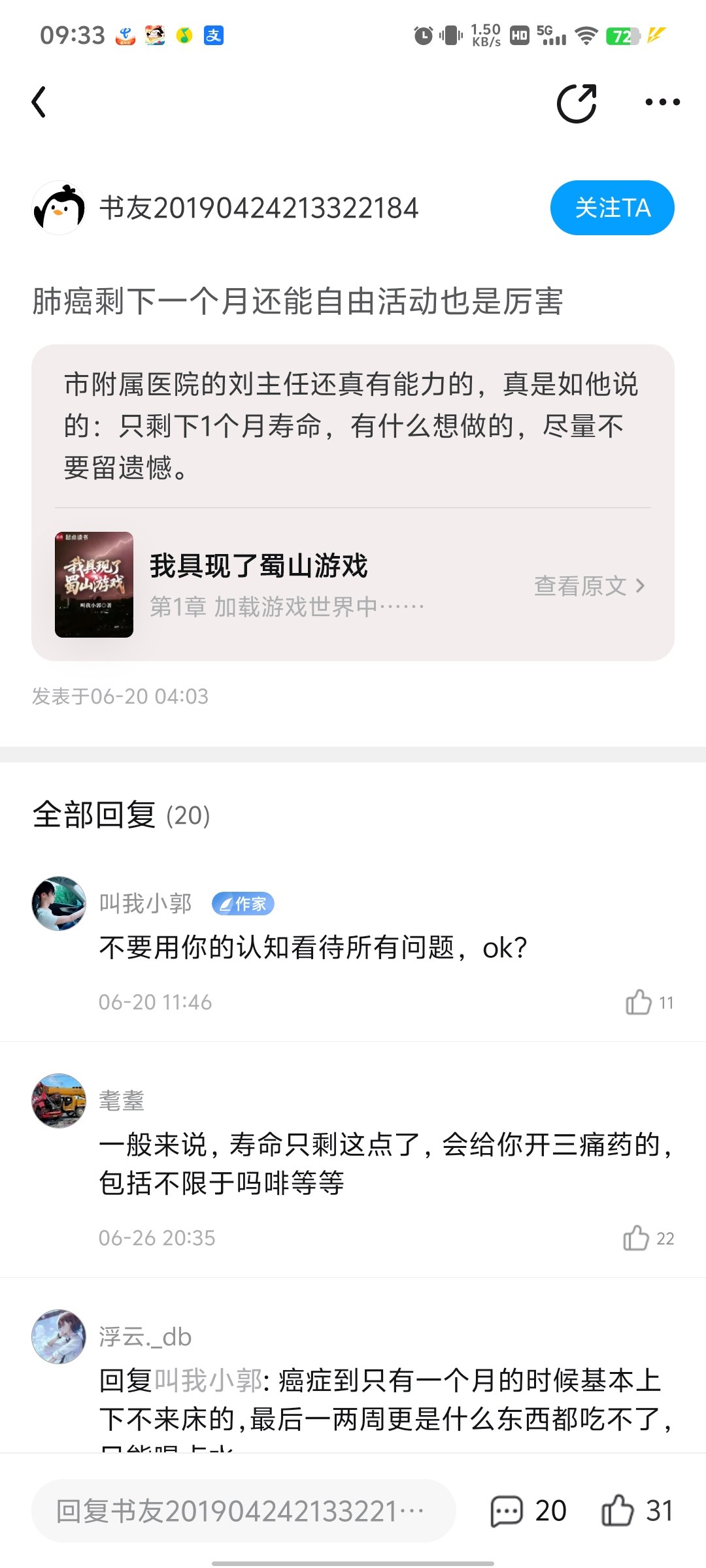706x1568 pixels.
Task: Tap the 叫我小郭 mention in 浮云._db's reply
Action: 208,1380
